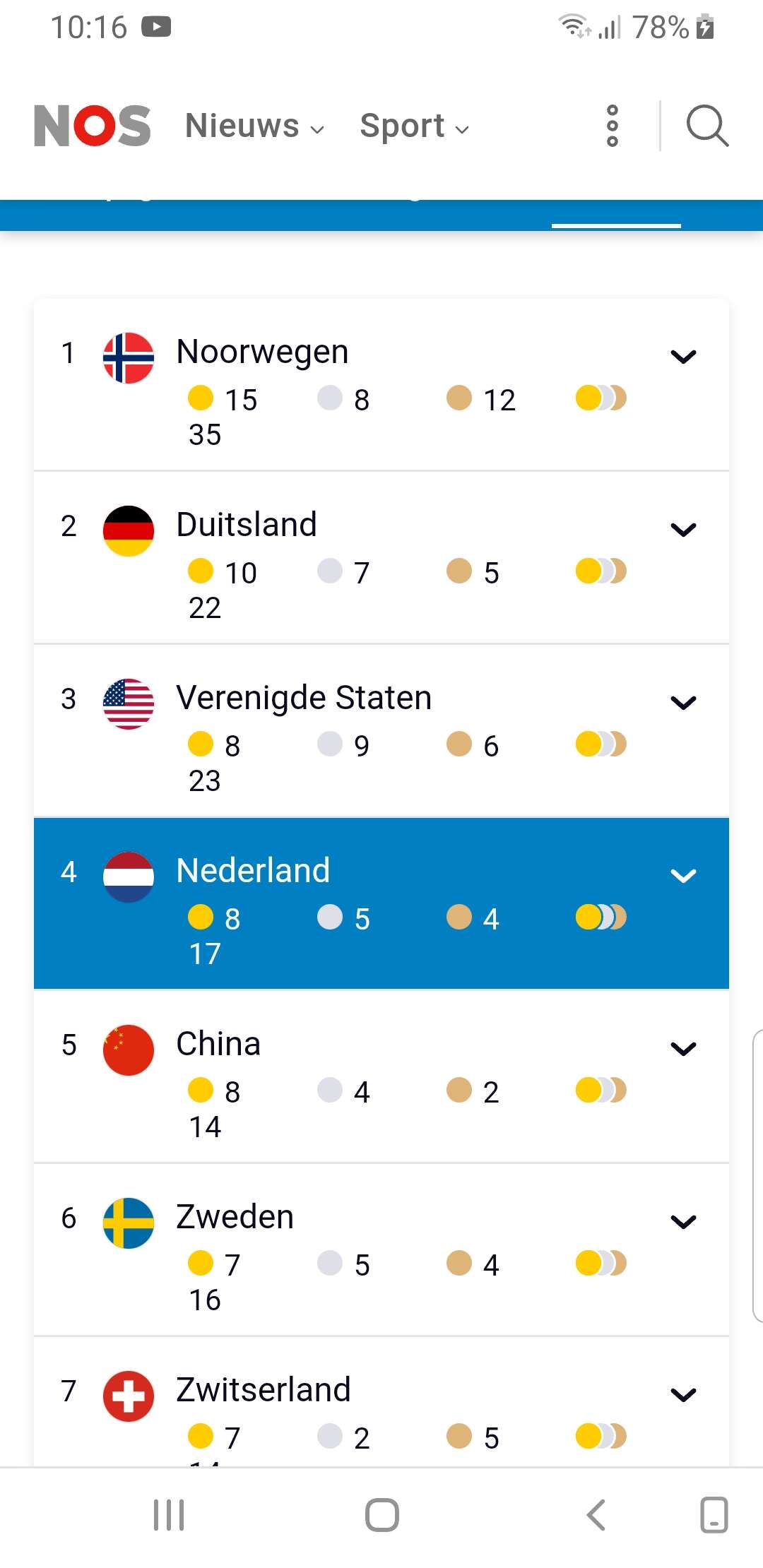
Task: Expand China medal details
Action: 683,1048
